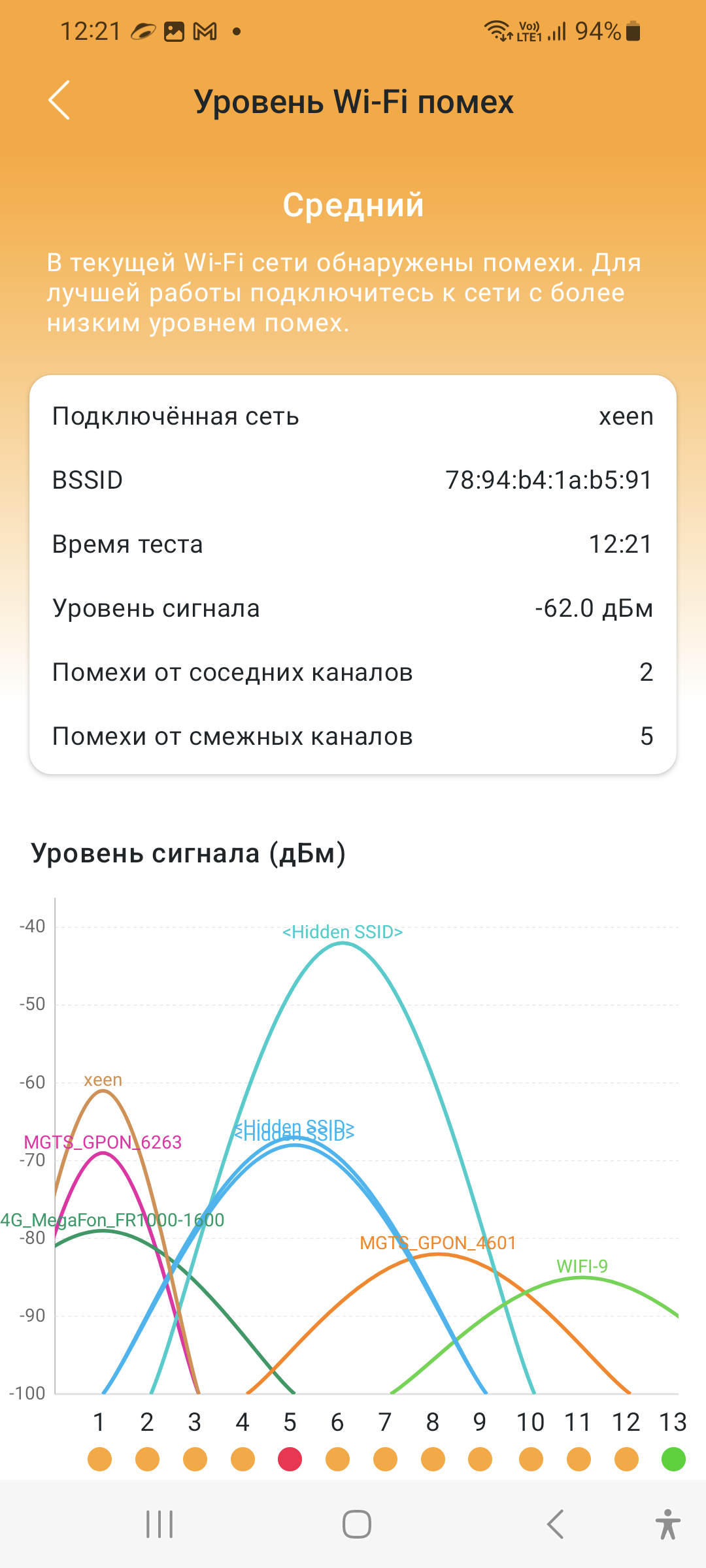Open the accessibility shortcut button

667,1524
